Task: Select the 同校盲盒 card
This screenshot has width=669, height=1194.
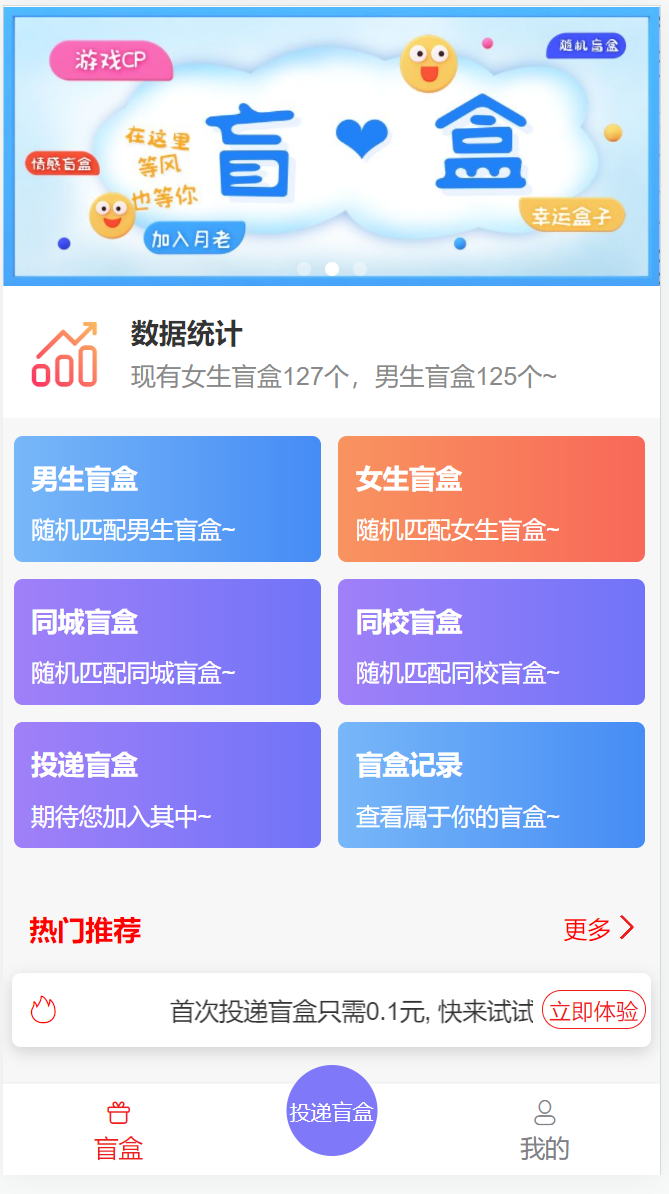Action: 491,642
